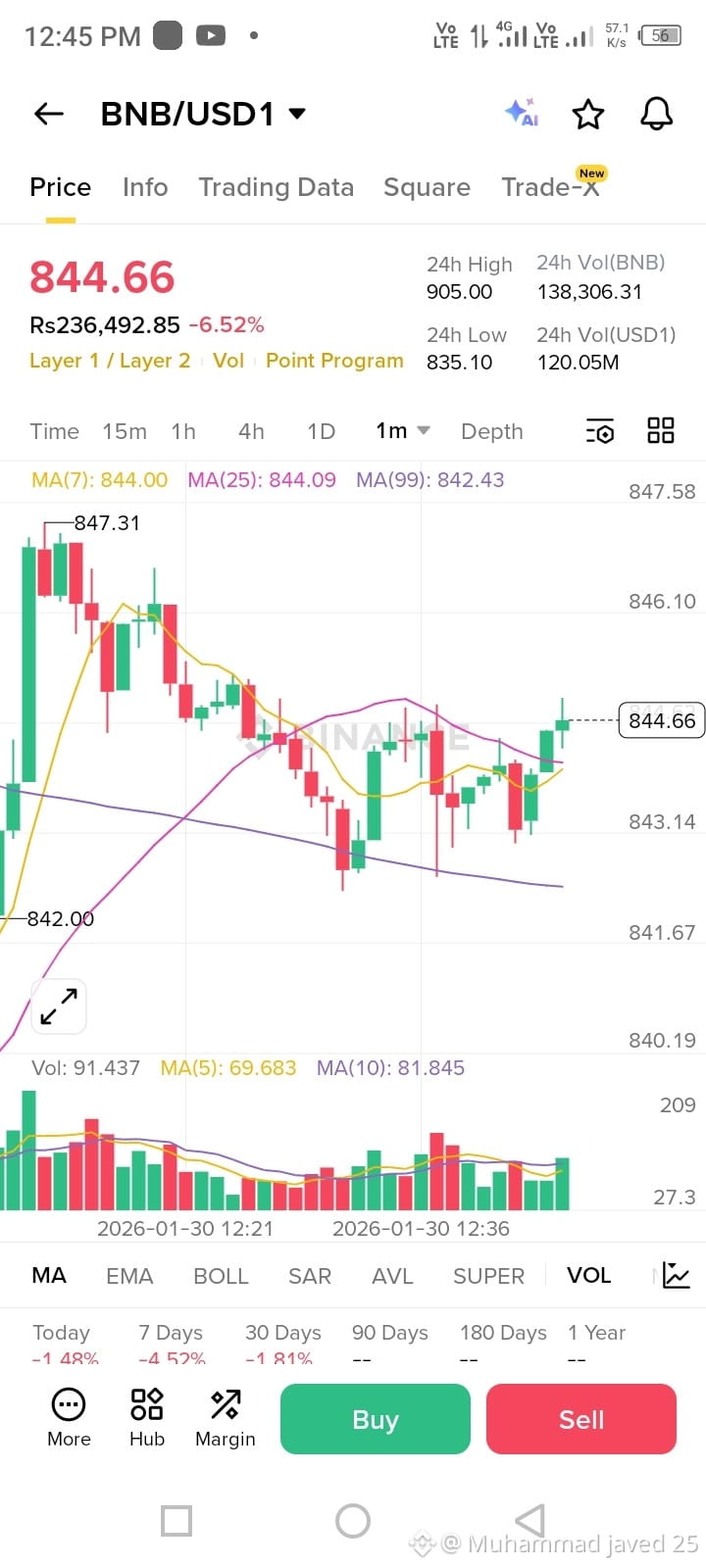Tap the green Buy button
This screenshot has width=706, height=1568.
tap(375, 1419)
